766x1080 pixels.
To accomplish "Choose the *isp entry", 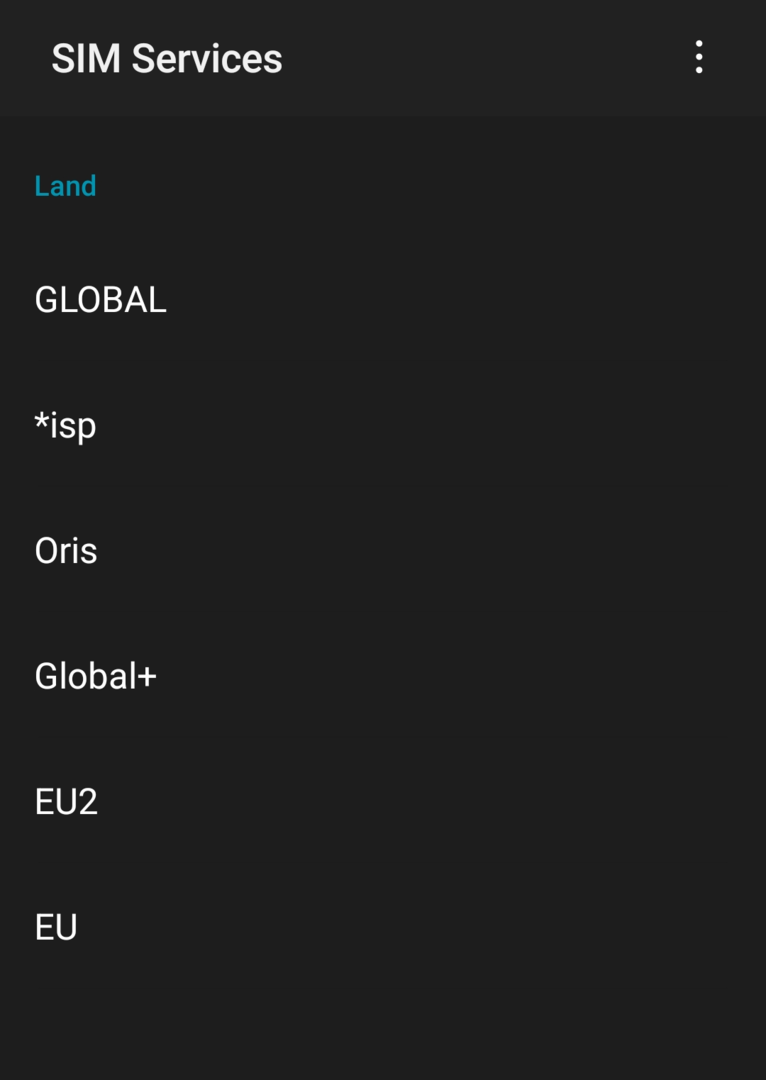I will 65,426.
